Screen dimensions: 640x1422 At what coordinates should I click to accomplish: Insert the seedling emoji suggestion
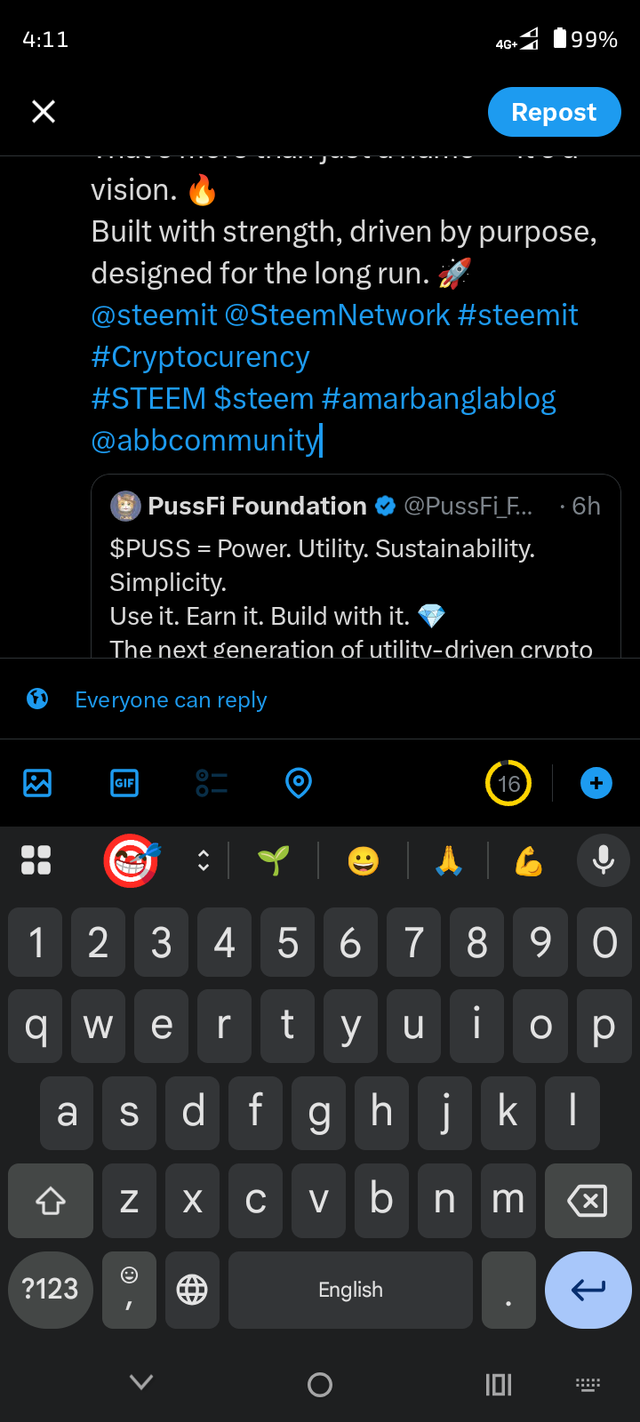[x=273, y=860]
